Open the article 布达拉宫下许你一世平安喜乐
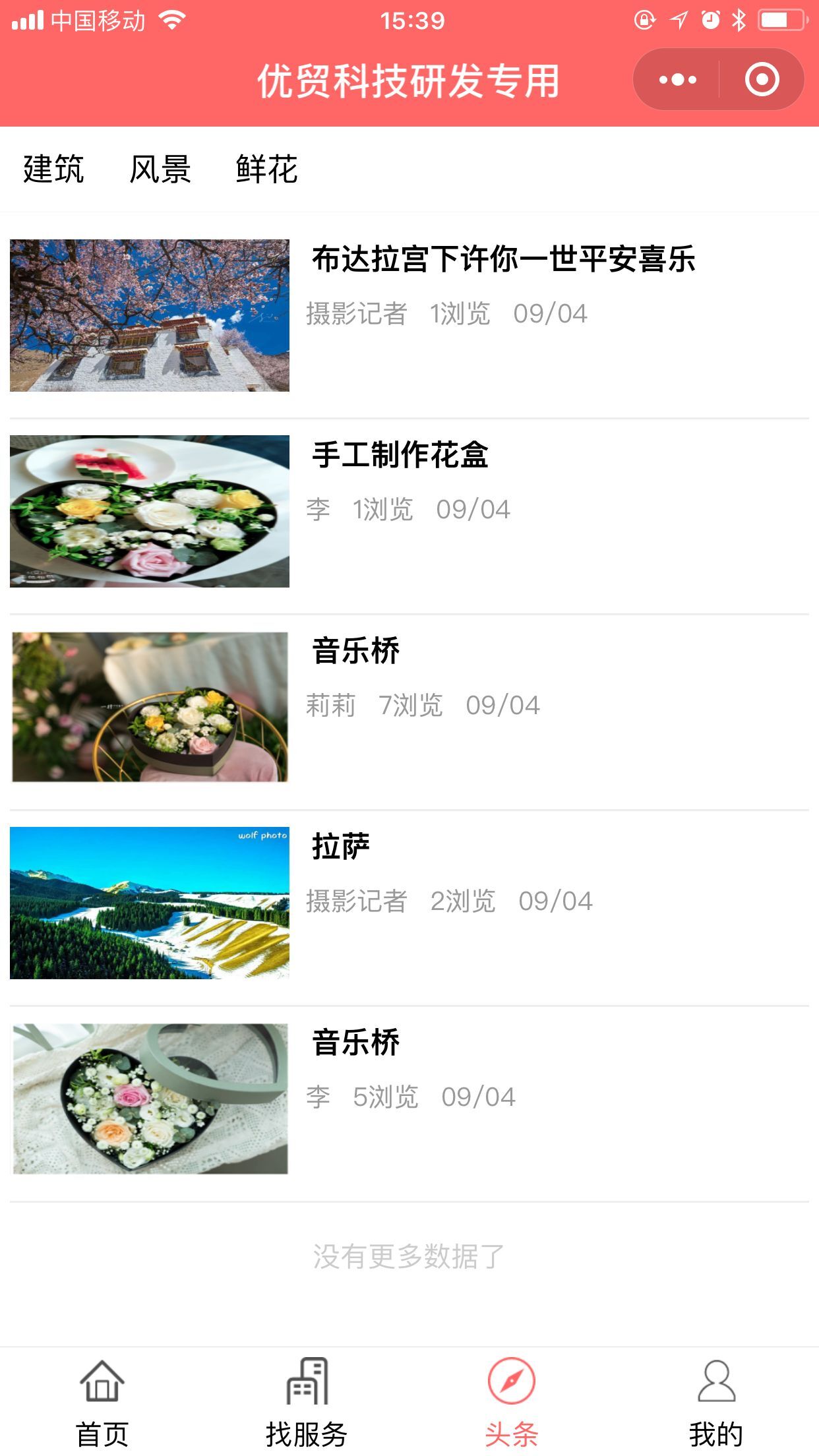This screenshot has height=1456, width=819. click(x=503, y=258)
